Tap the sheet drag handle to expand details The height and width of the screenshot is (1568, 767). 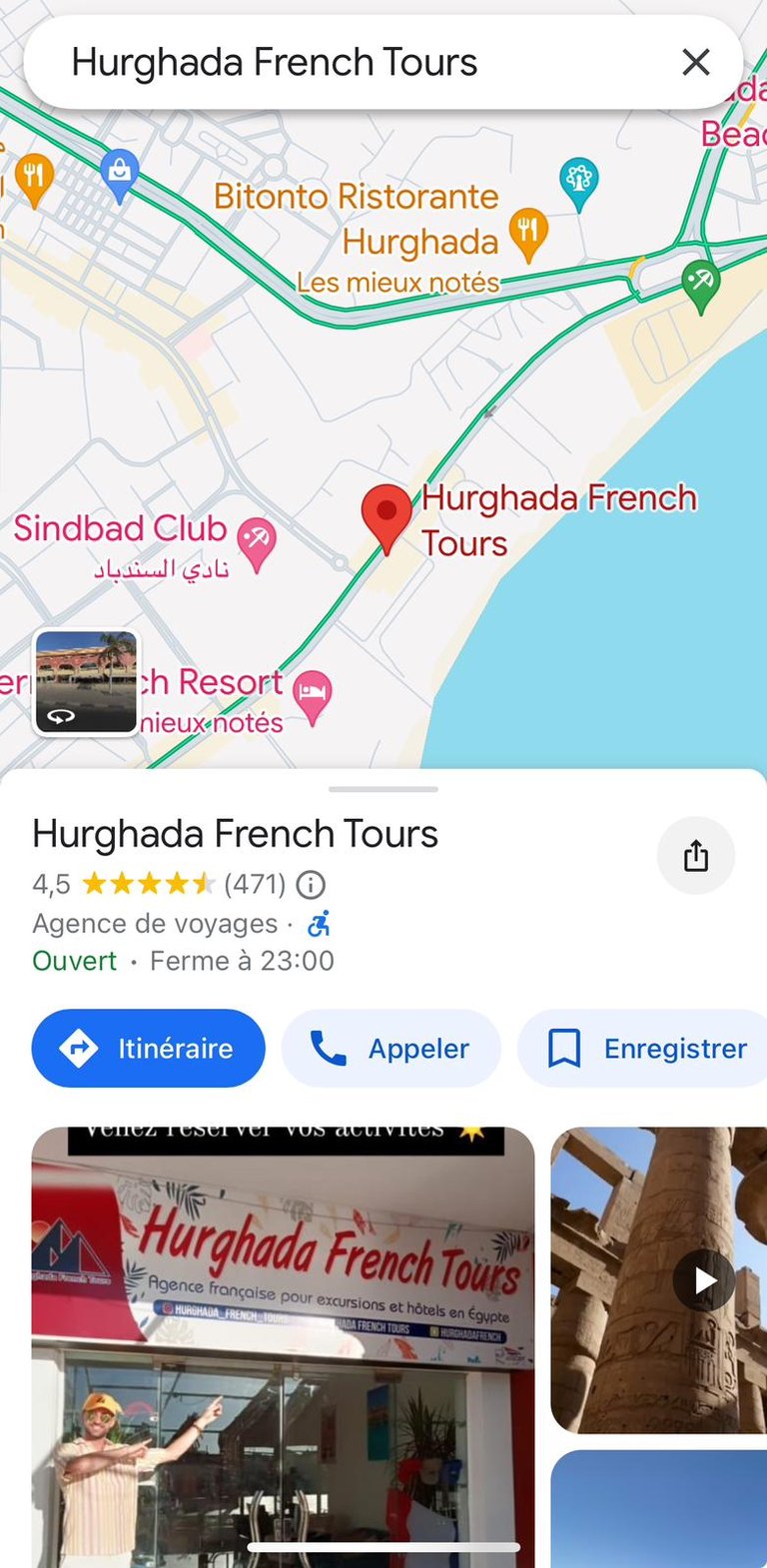point(383,789)
